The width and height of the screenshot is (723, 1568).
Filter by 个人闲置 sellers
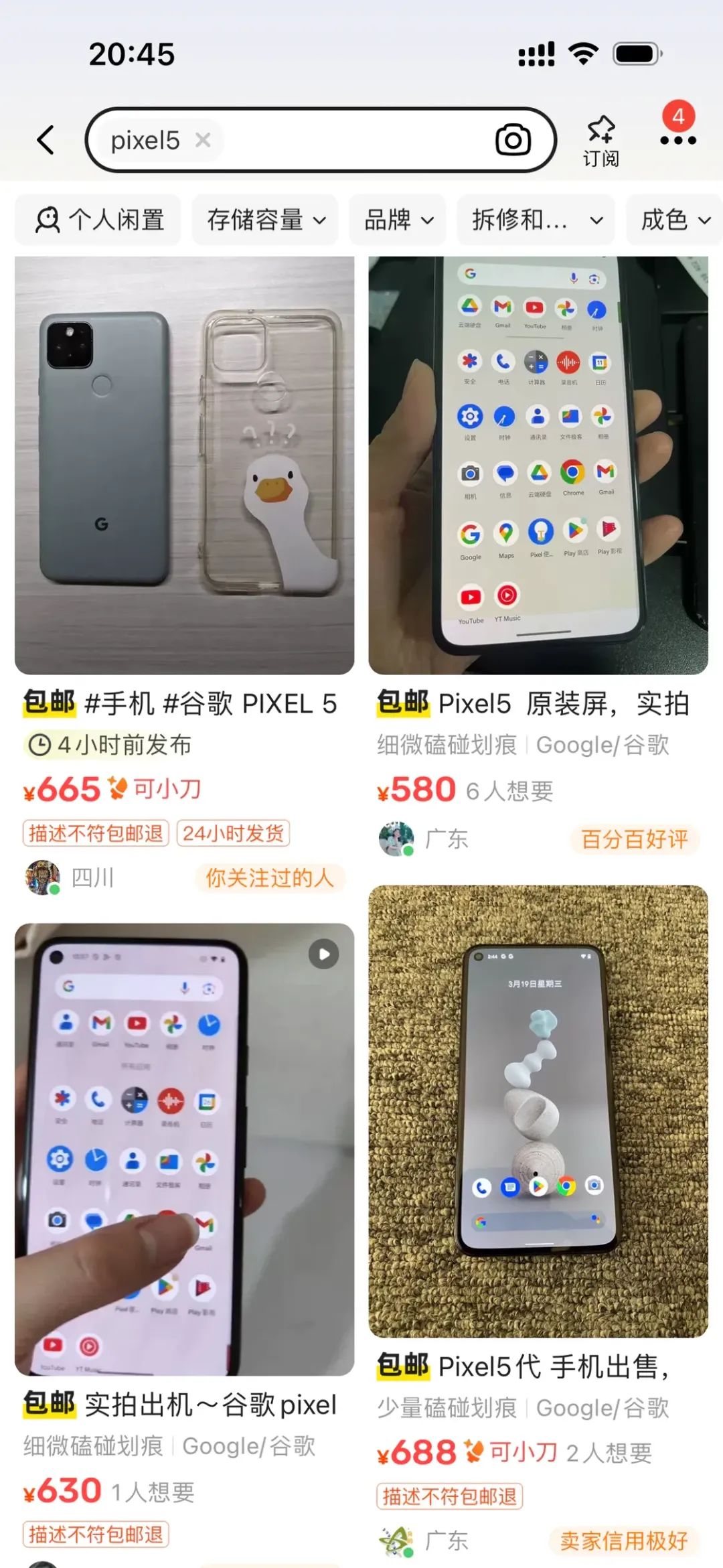(x=99, y=220)
